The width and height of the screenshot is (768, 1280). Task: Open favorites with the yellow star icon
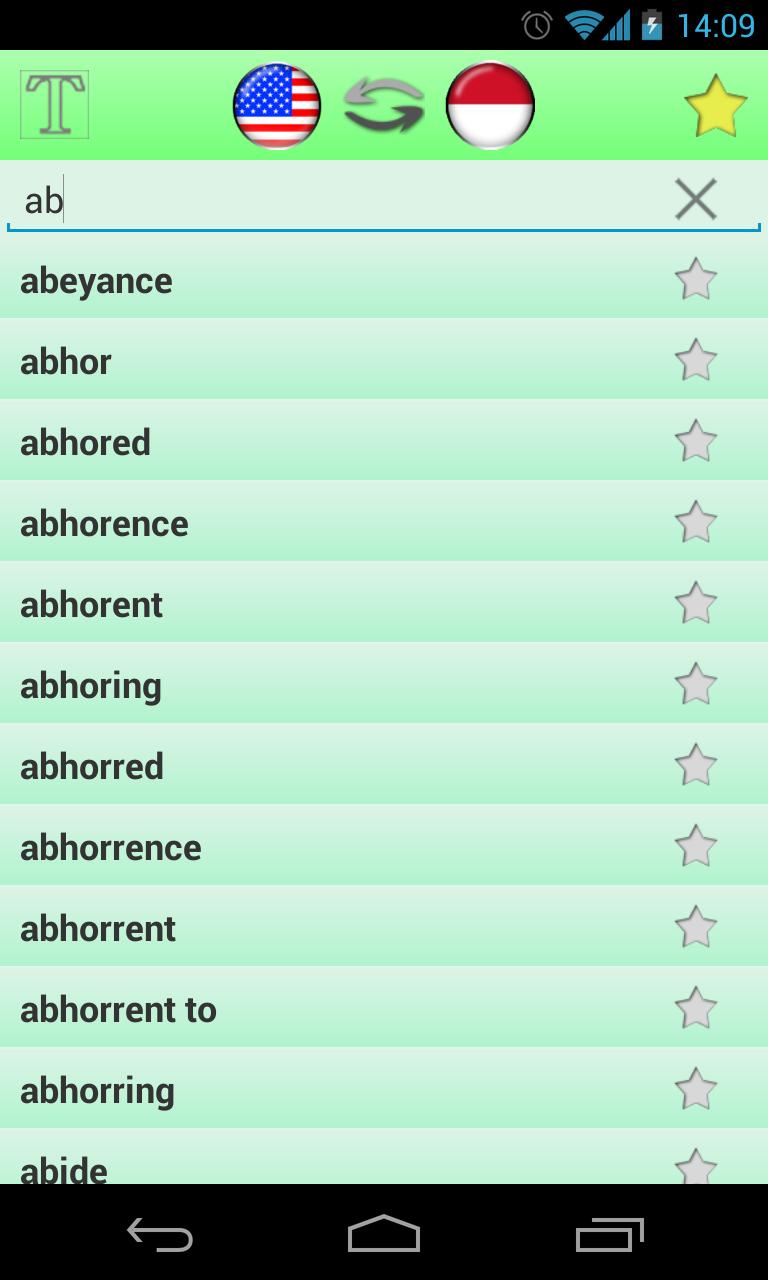pyautogui.click(x=718, y=103)
